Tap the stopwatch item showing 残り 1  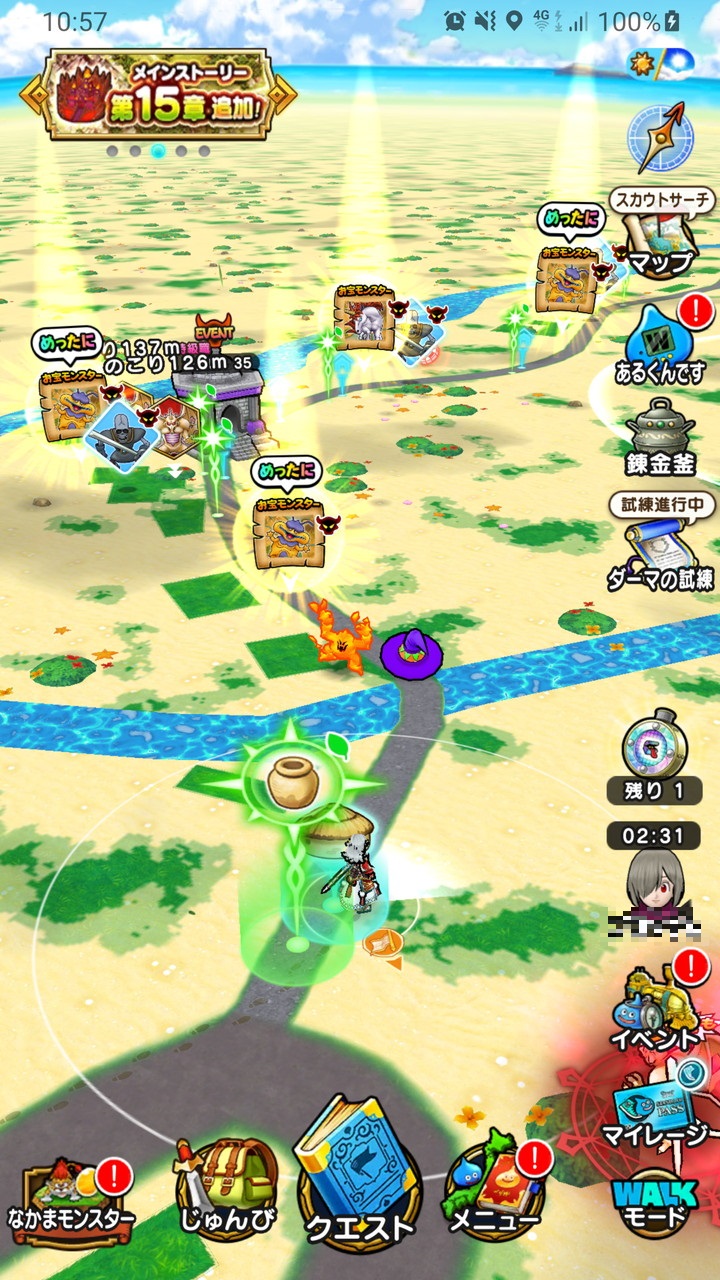pyautogui.click(x=654, y=747)
